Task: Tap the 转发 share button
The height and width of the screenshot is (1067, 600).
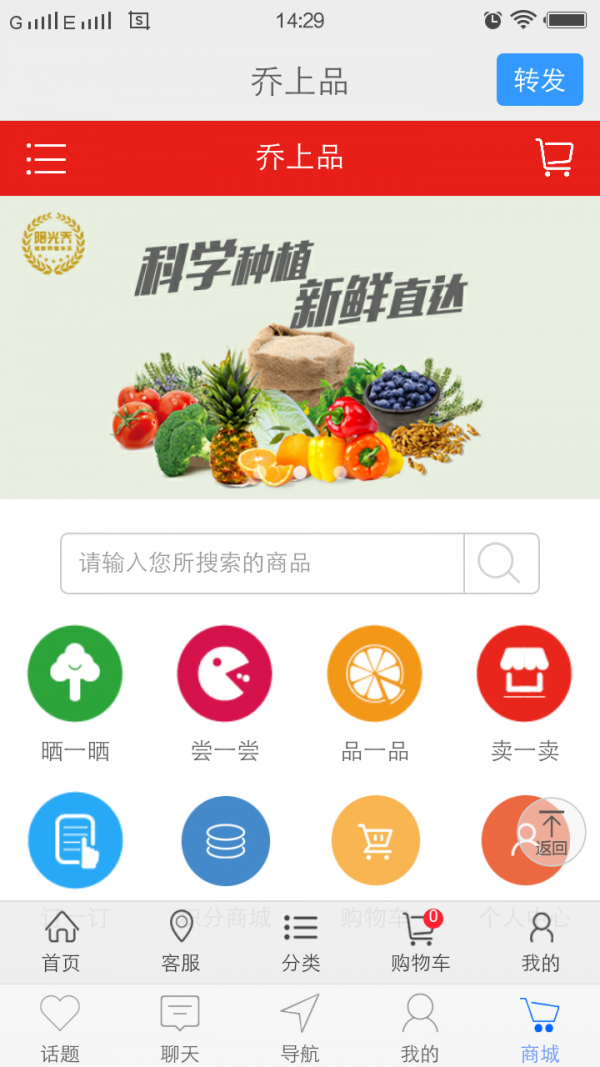Action: (539, 80)
